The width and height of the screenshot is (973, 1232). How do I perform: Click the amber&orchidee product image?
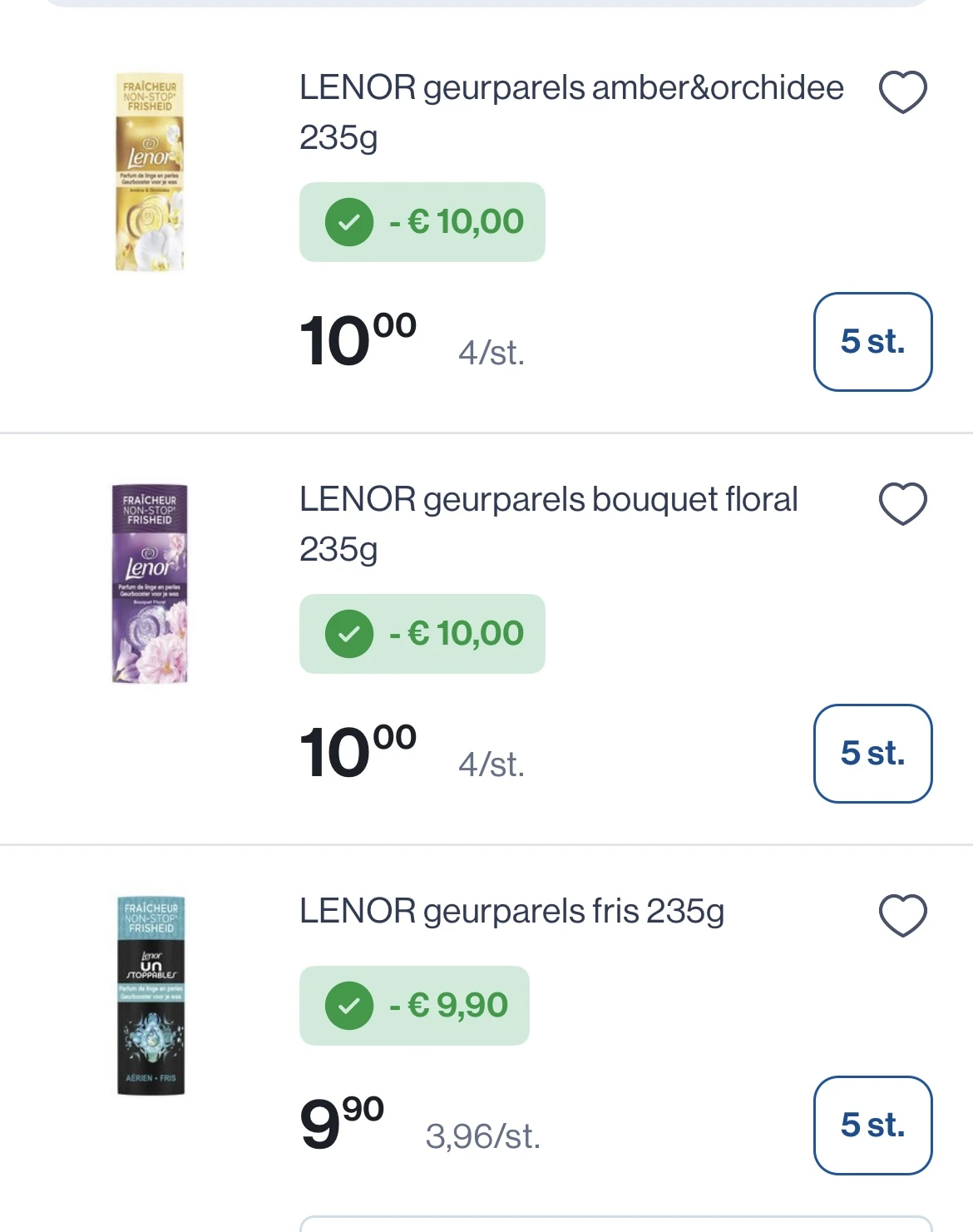coord(149,169)
